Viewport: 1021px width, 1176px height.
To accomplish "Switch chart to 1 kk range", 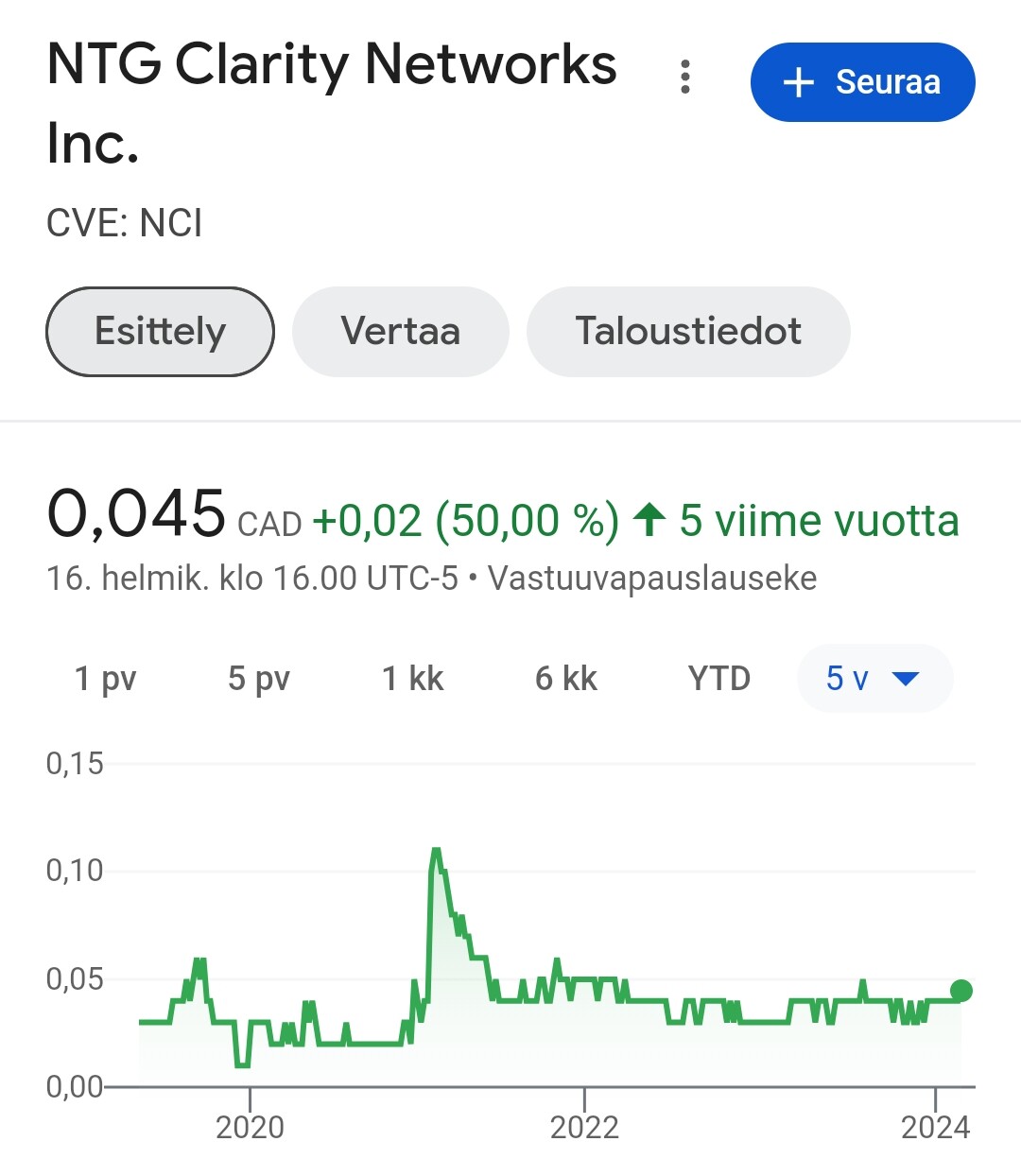I will pyautogui.click(x=412, y=679).
